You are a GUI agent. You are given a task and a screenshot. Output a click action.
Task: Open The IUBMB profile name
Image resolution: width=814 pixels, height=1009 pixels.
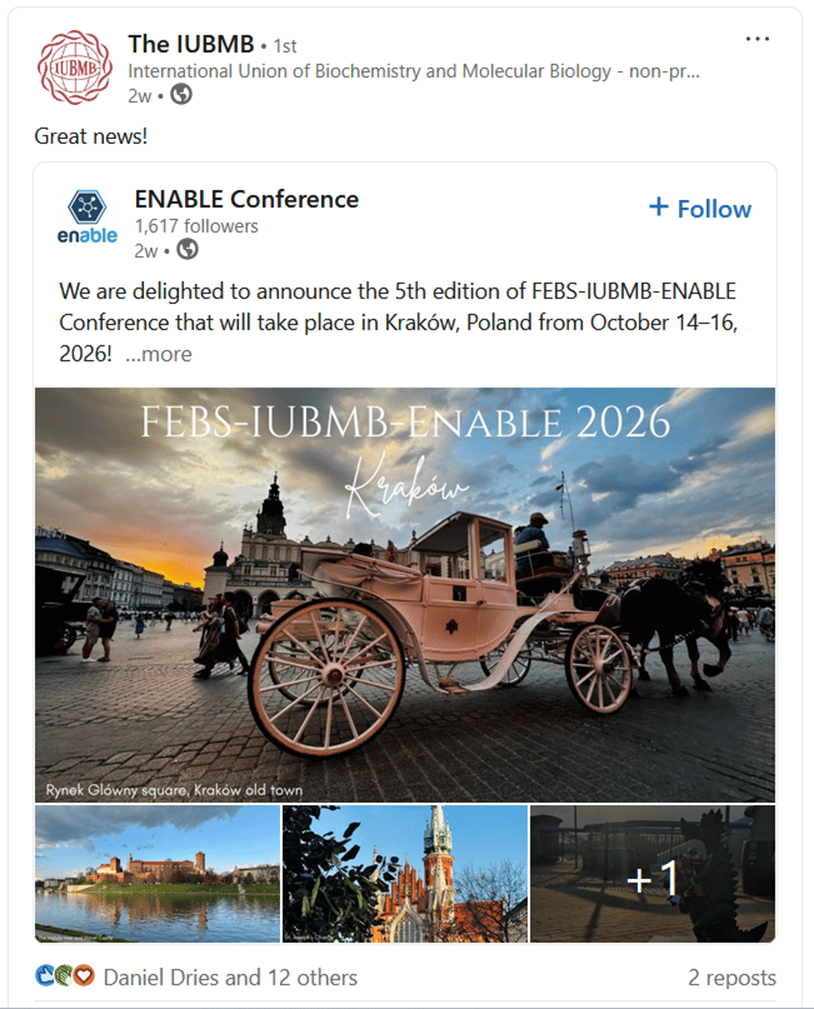point(191,44)
